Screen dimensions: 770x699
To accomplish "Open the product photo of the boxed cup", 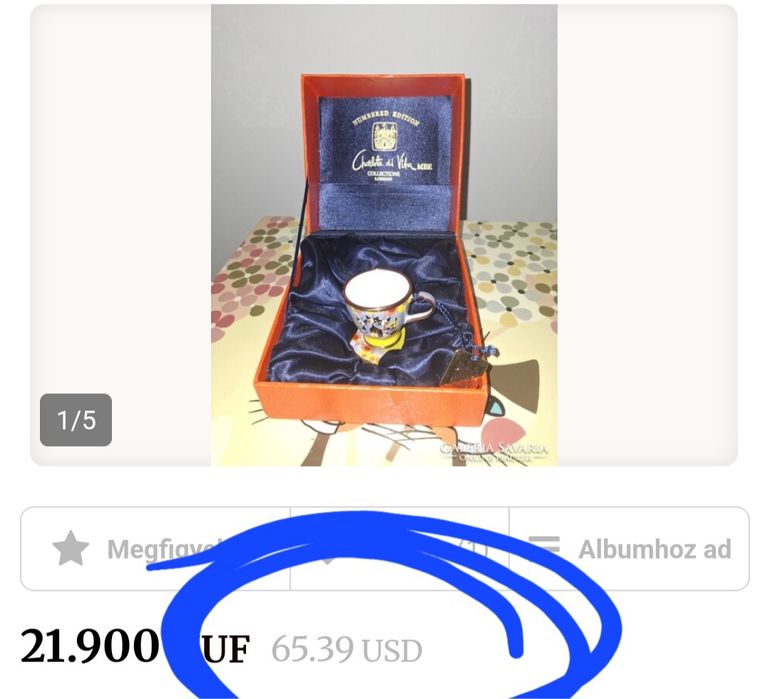I will (x=384, y=235).
